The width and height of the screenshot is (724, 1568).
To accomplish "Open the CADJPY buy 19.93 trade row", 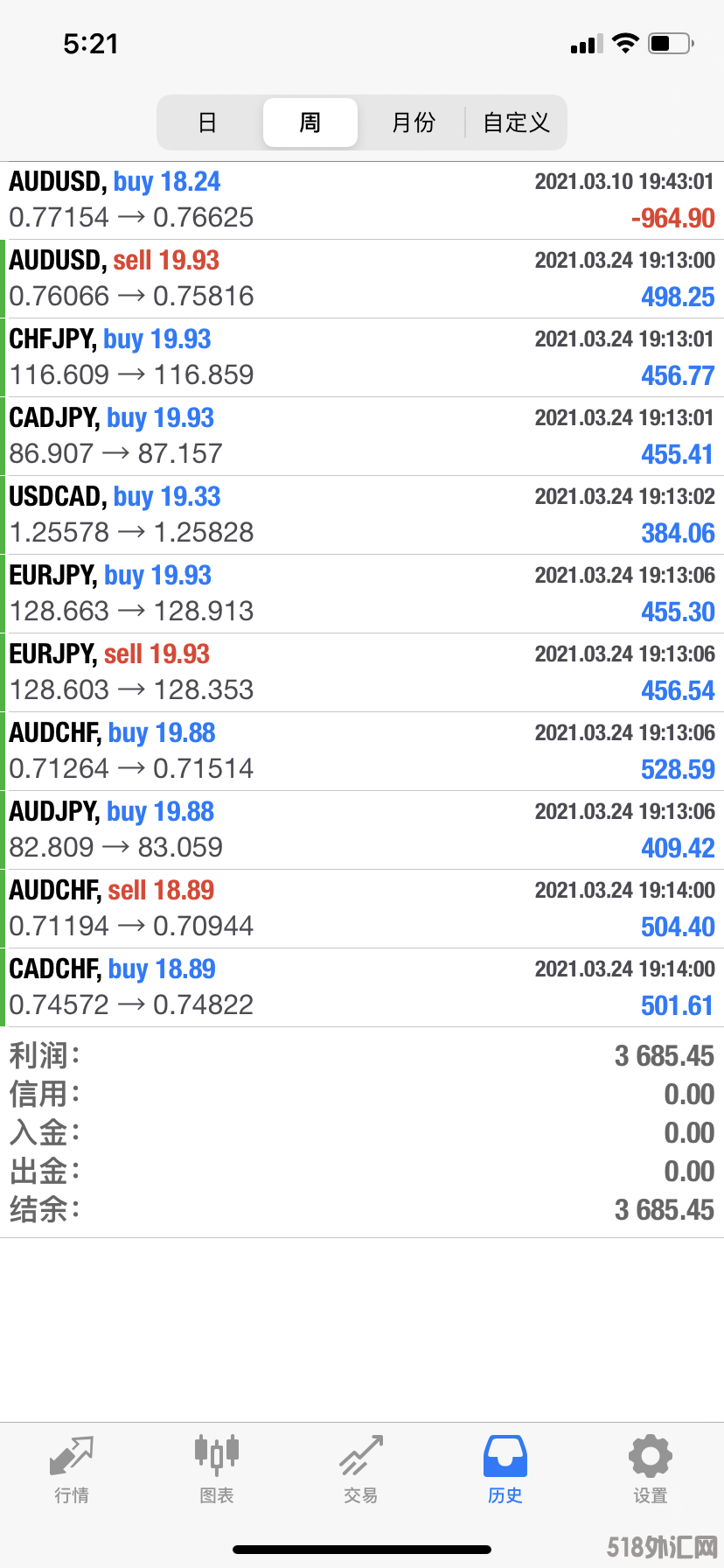I will click(362, 437).
